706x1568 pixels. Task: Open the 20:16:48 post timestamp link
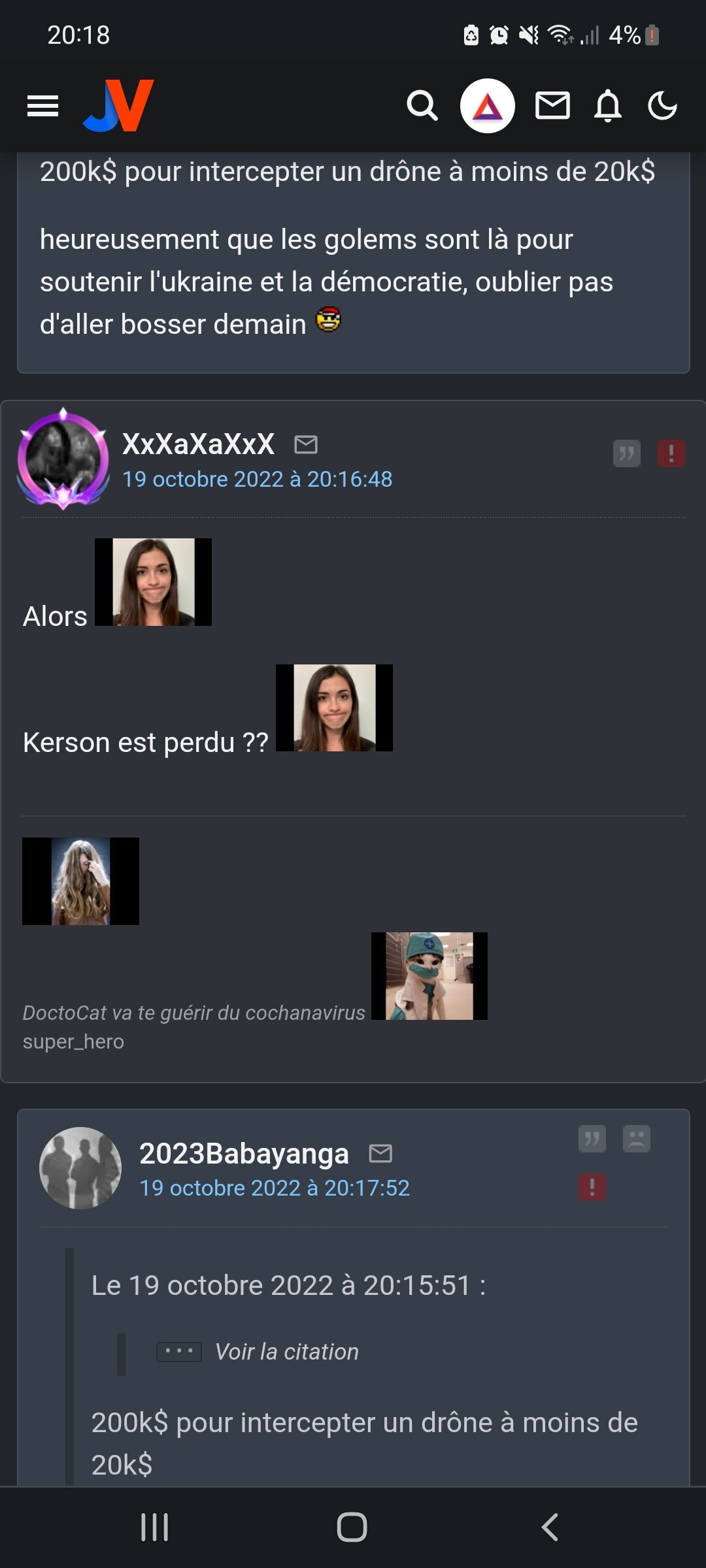pos(258,480)
